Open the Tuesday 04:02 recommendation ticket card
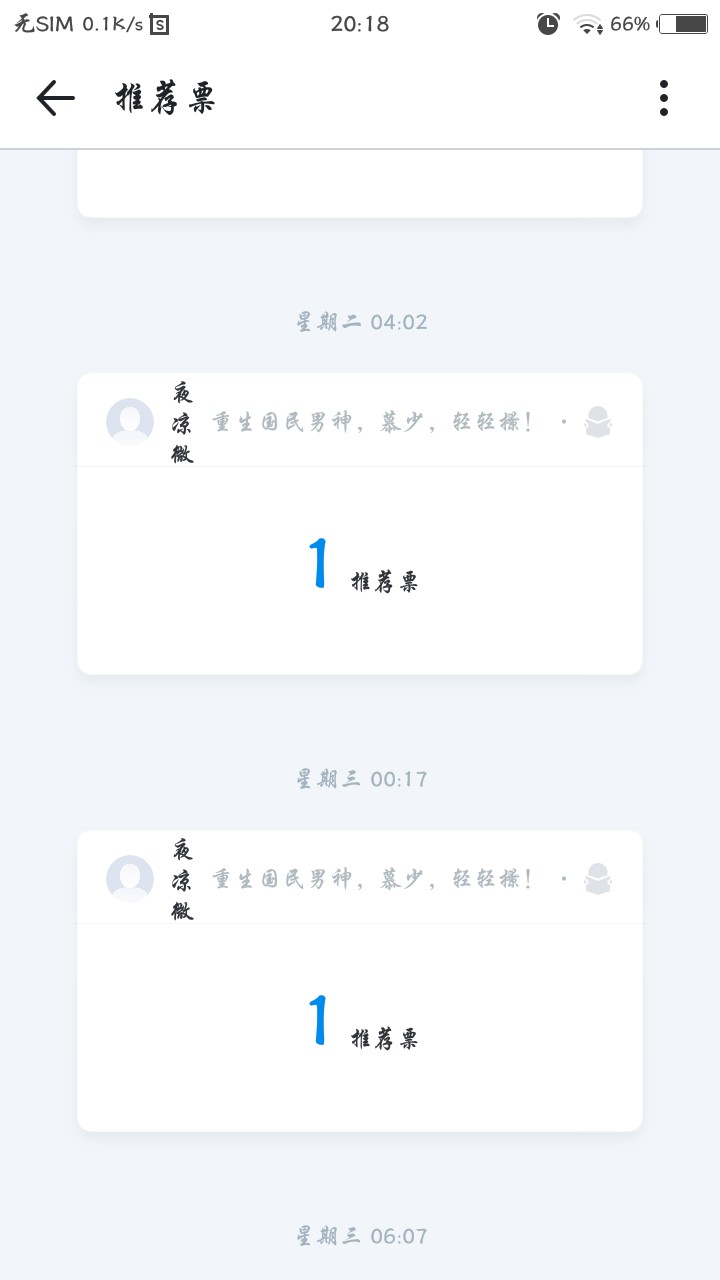The width and height of the screenshot is (720, 1280). [x=360, y=524]
